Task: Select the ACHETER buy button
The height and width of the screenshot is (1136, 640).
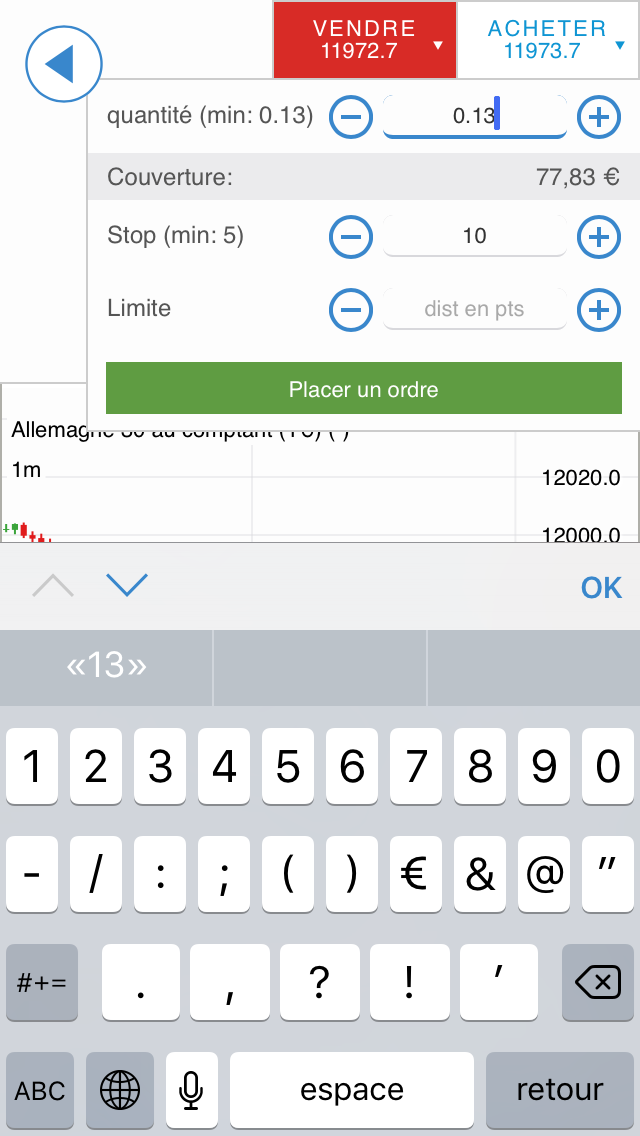Action: 547,40
